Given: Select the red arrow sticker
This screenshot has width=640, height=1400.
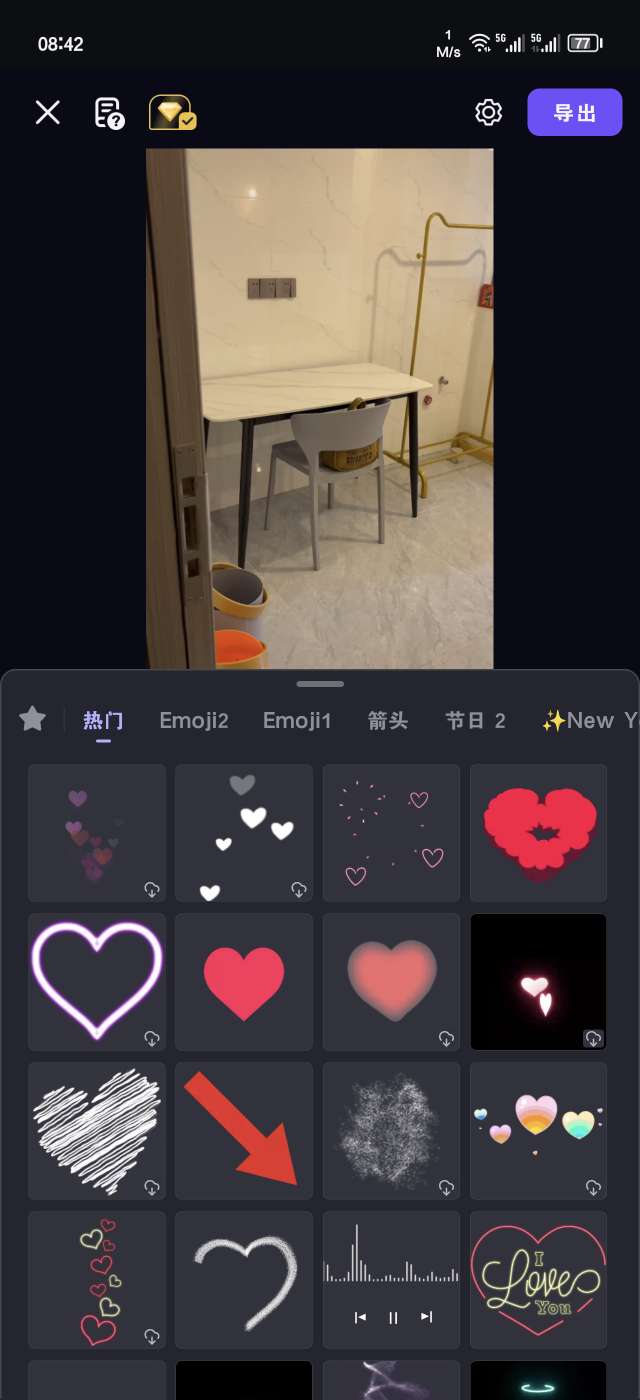Looking at the screenshot, I should pyautogui.click(x=244, y=1130).
